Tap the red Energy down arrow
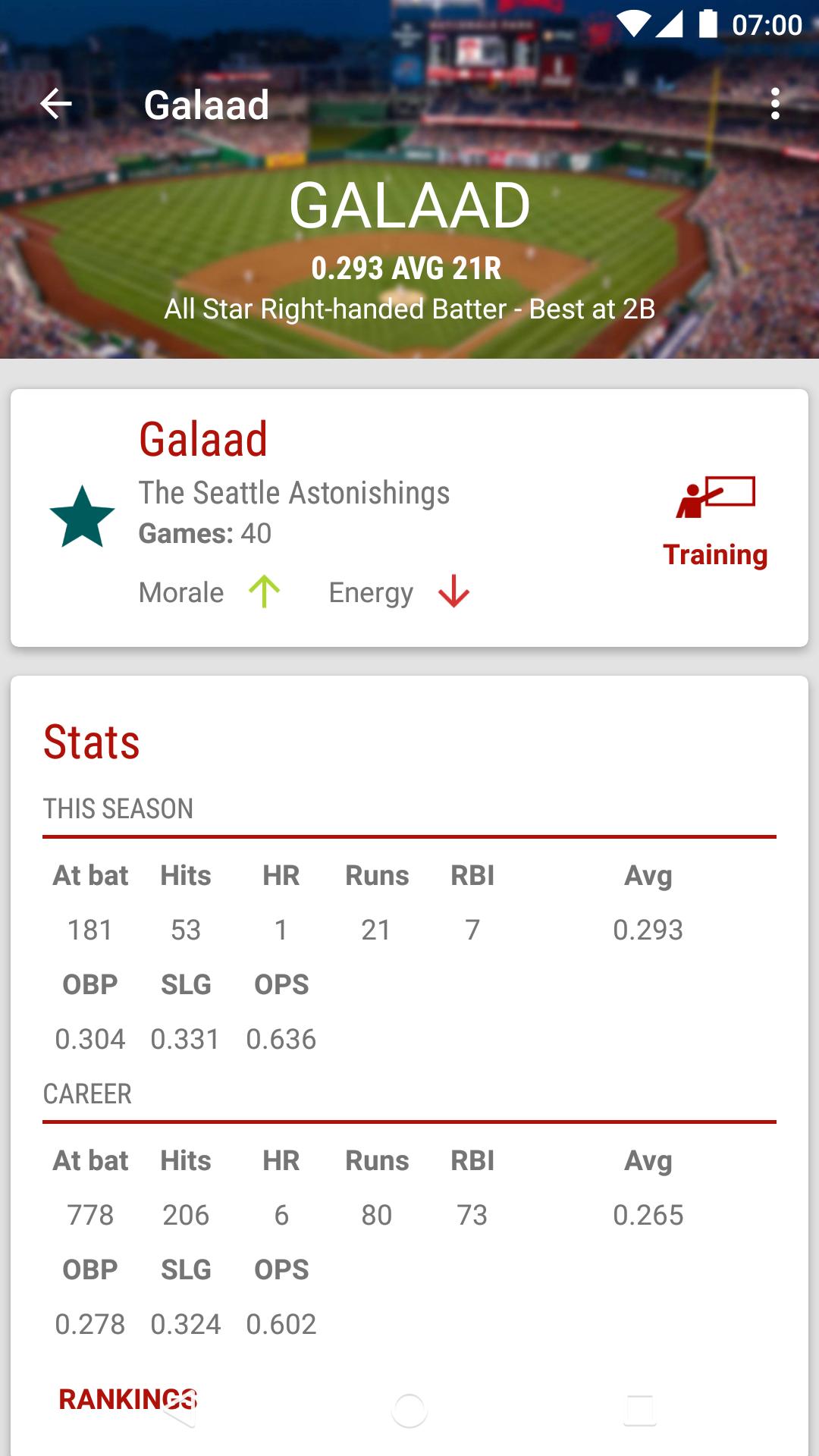 pos(453,591)
